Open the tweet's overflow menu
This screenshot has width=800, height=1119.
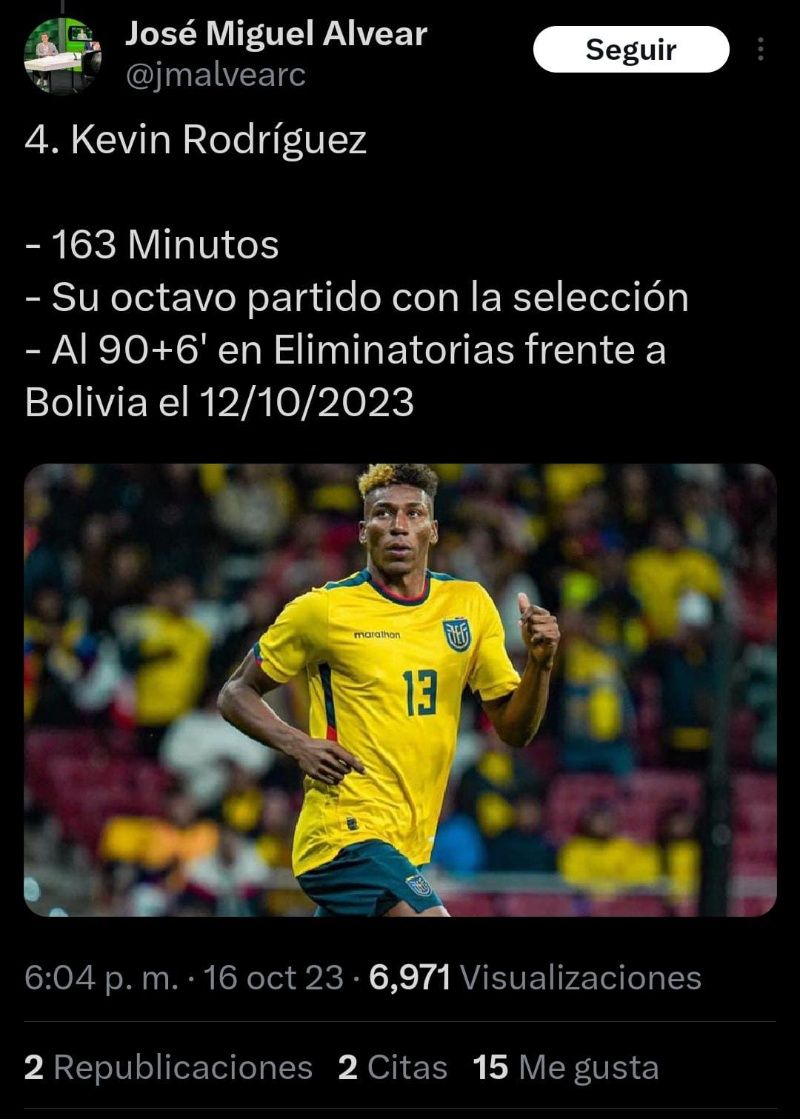[761, 50]
